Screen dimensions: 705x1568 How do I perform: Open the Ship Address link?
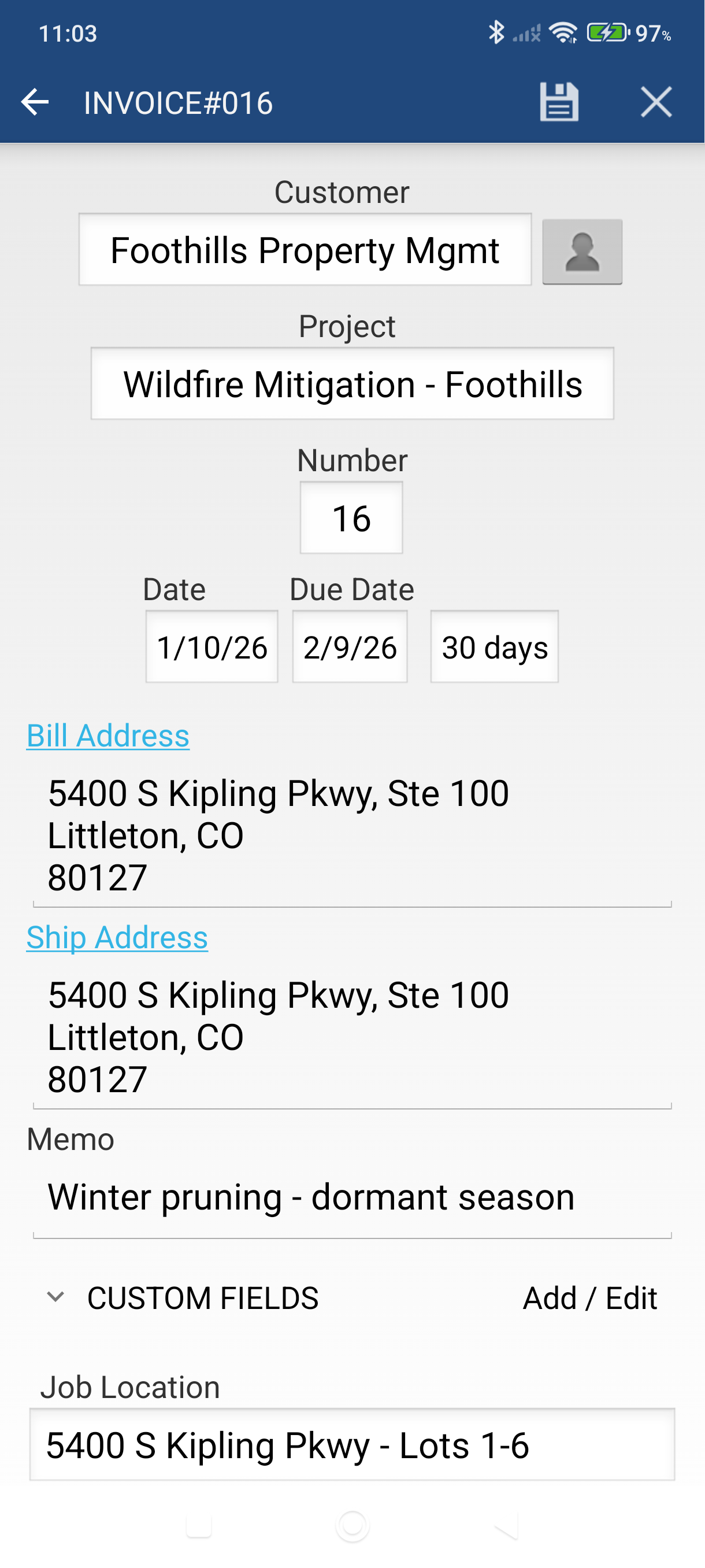coord(117,937)
